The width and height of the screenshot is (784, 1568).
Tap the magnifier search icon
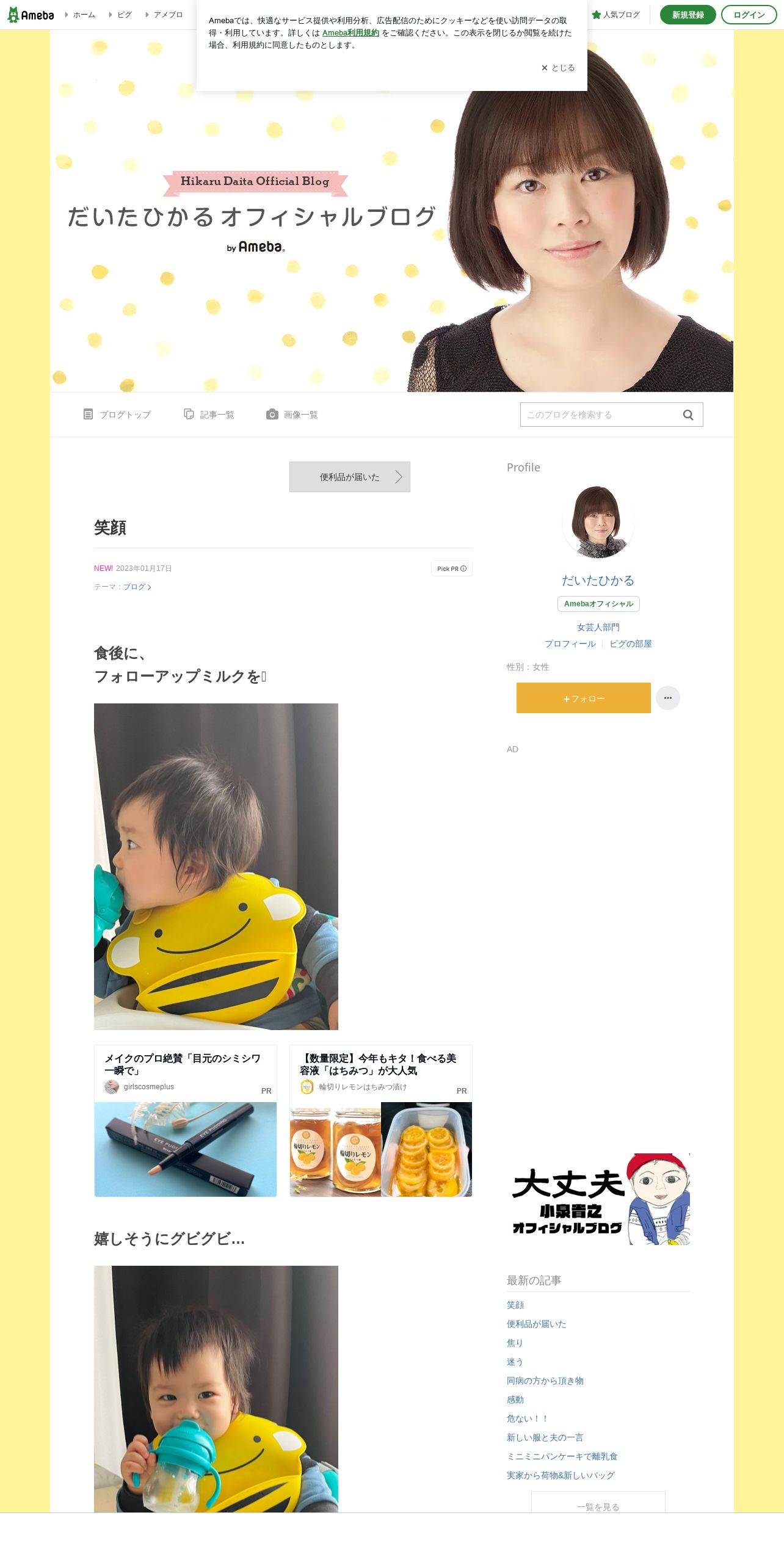pos(688,415)
